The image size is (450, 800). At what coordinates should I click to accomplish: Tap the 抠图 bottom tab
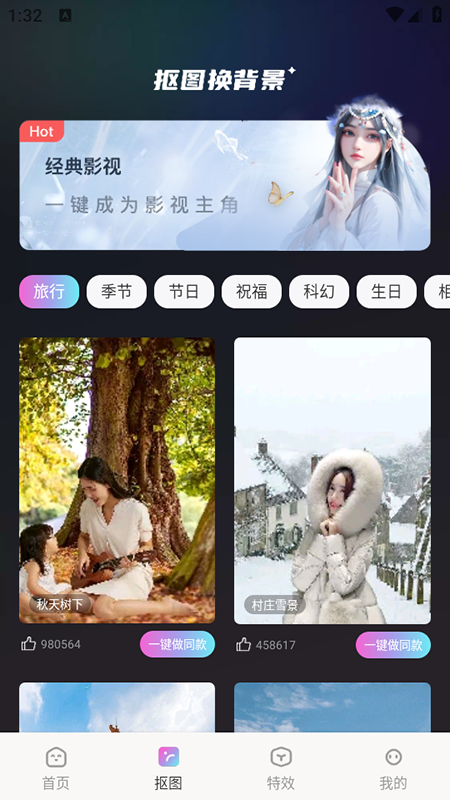click(x=168, y=768)
